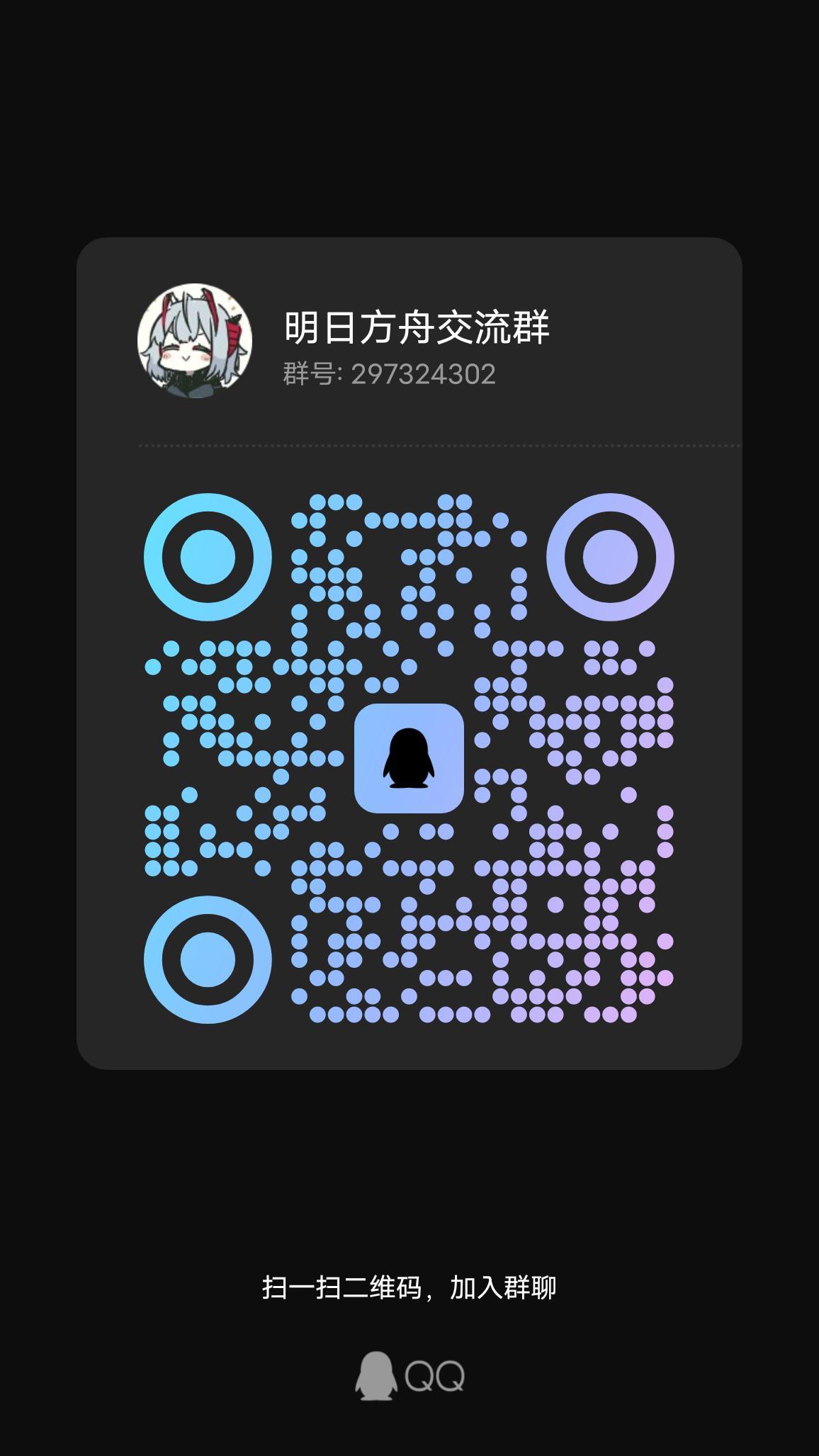Click the group number 297324302
Image resolution: width=819 pixels, height=1456 pixels.
point(425,377)
